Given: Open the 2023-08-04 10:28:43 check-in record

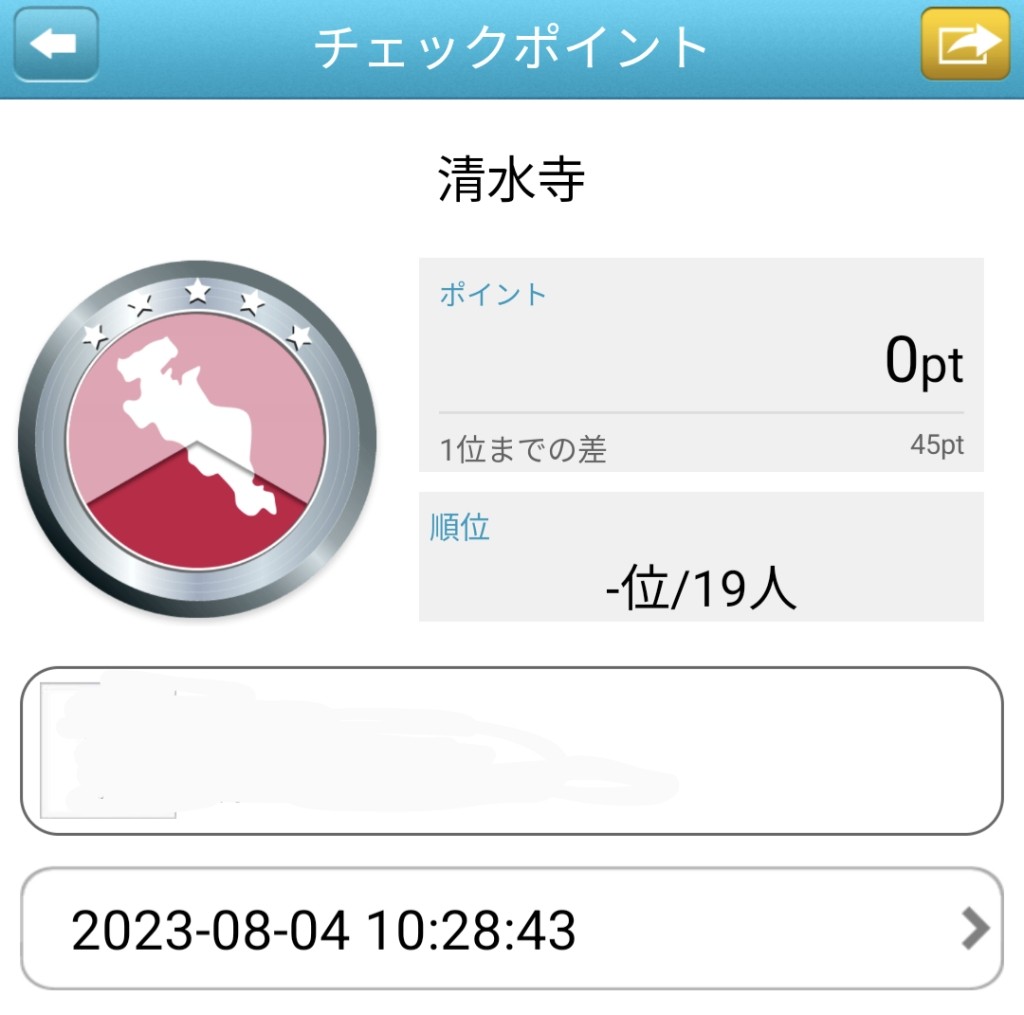Looking at the screenshot, I should pos(511,929).
